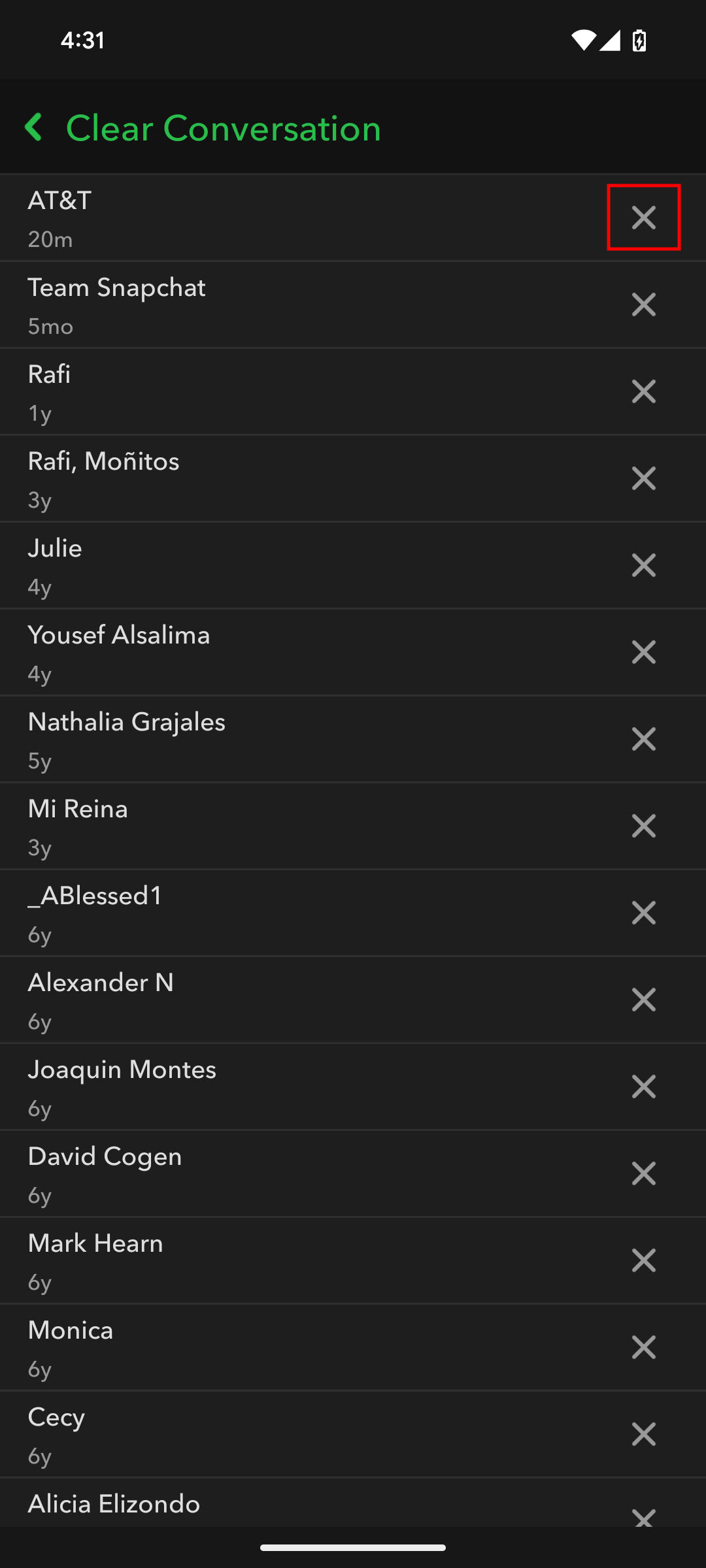The height and width of the screenshot is (1568, 706).
Task: Clear Alicia Elizondo's conversation
Action: 644,1516
